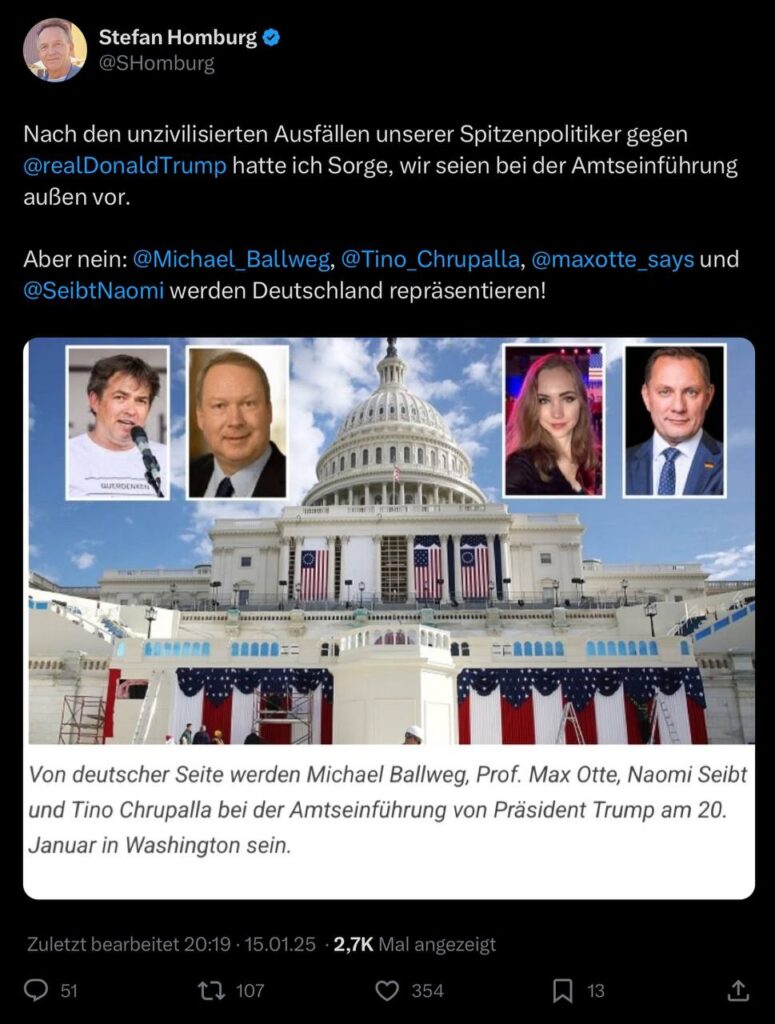
Task: Like Stefan Homburg's post
Action: [x=387, y=990]
